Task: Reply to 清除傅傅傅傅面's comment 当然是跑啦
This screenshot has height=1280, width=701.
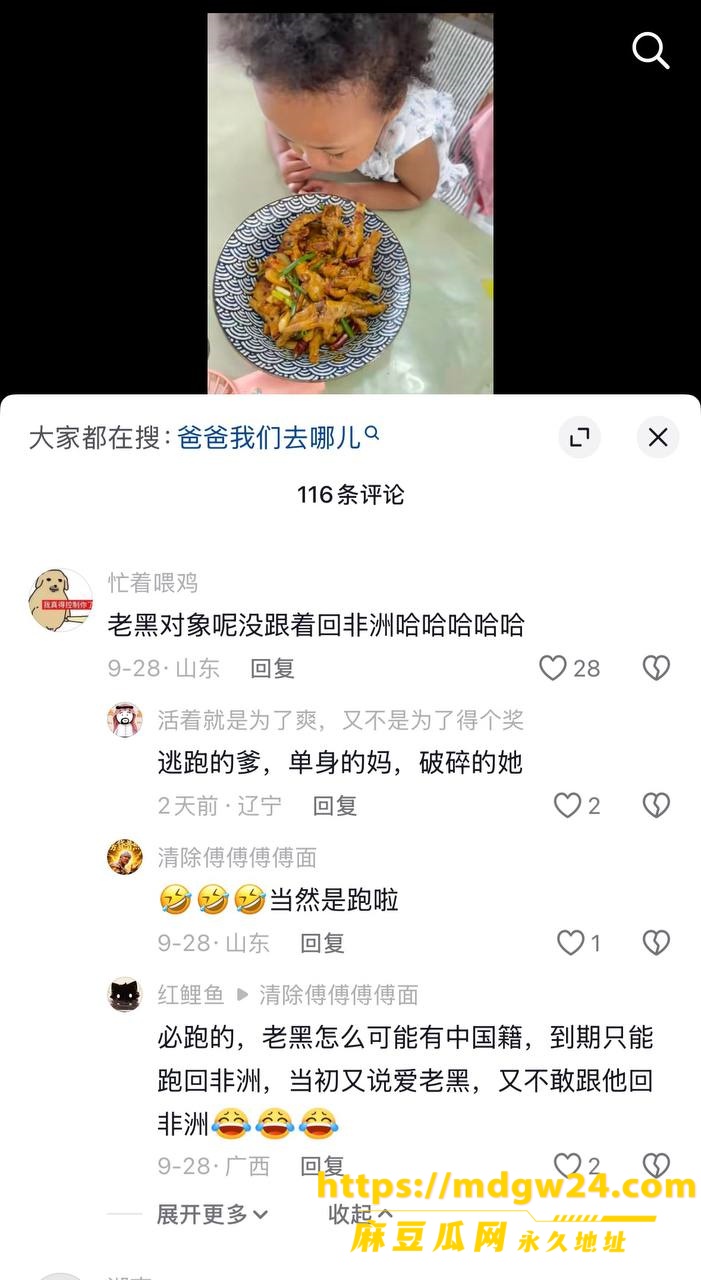Action: click(x=322, y=943)
